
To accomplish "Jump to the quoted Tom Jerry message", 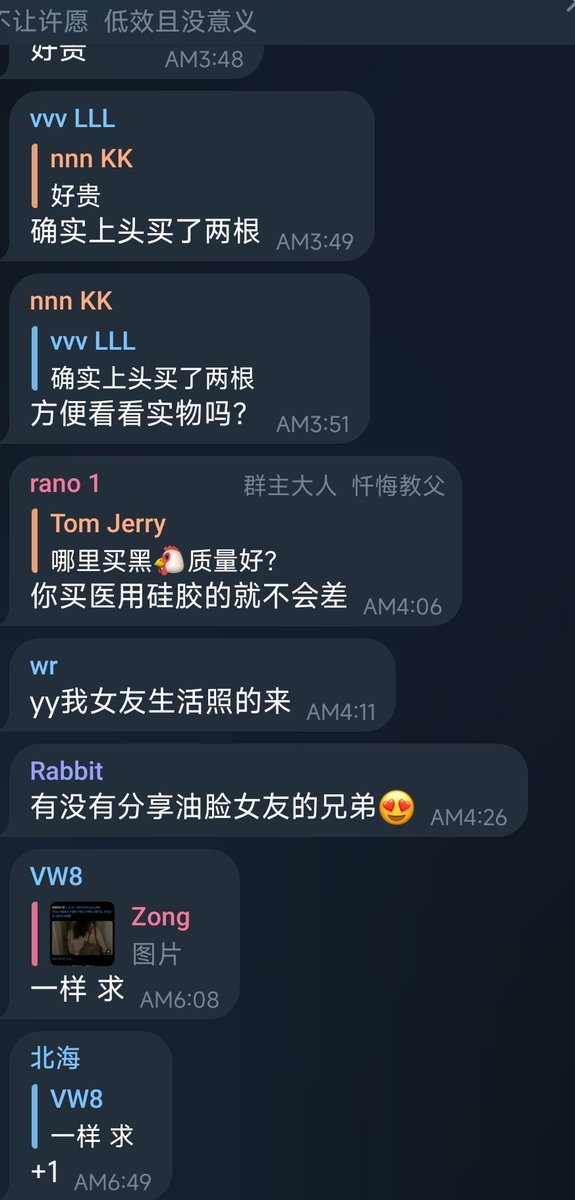I will 154,541.
